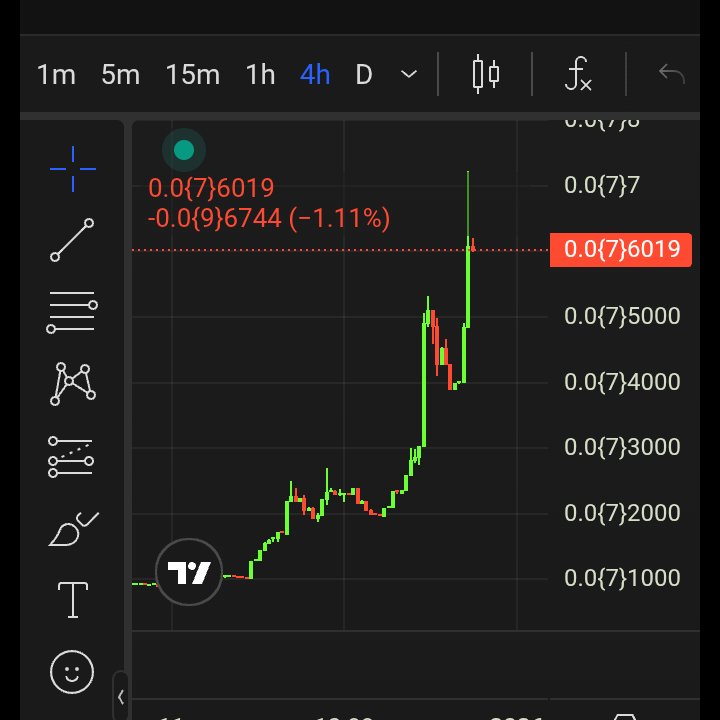Switch to the daily D interval

(364, 75)
